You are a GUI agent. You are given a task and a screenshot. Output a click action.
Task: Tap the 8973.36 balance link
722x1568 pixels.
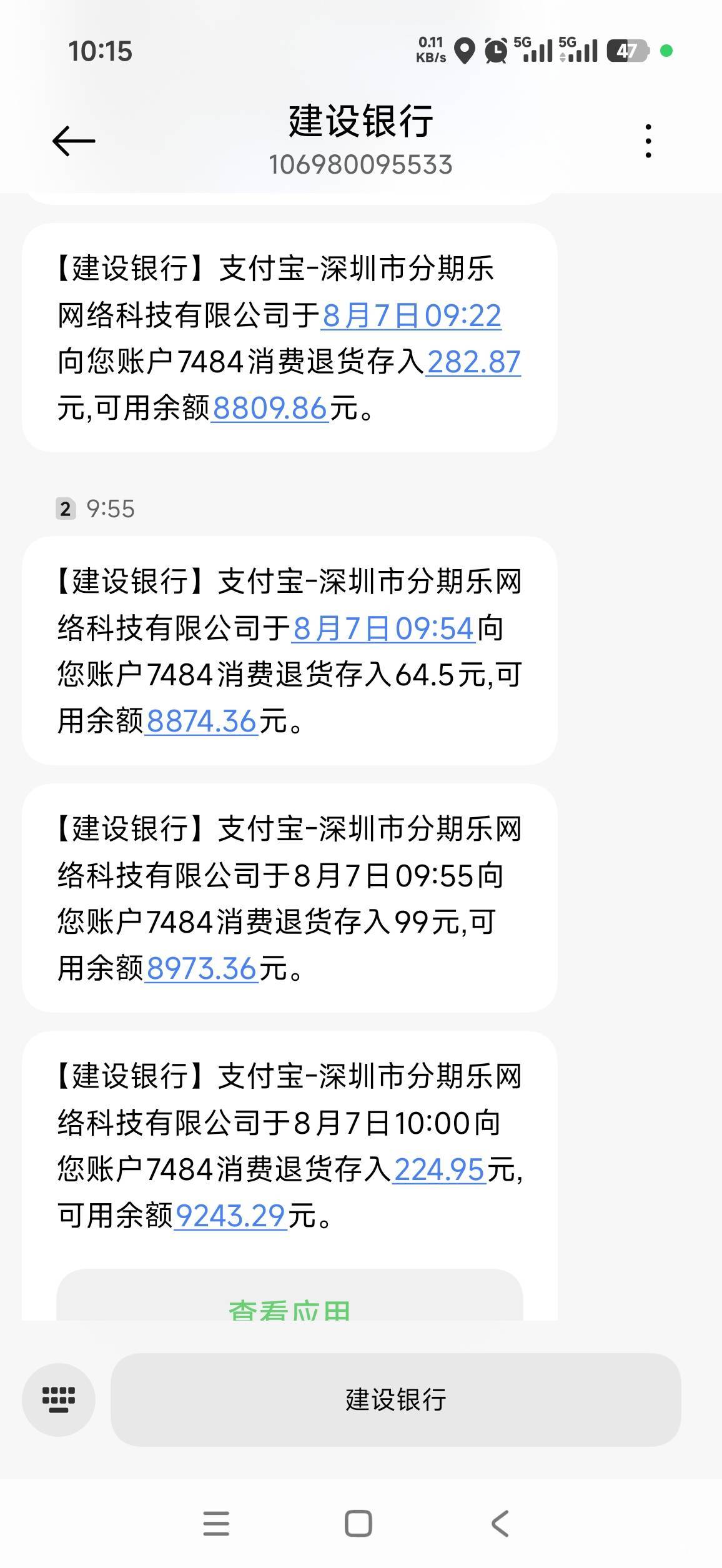click(x=202, y=968)
